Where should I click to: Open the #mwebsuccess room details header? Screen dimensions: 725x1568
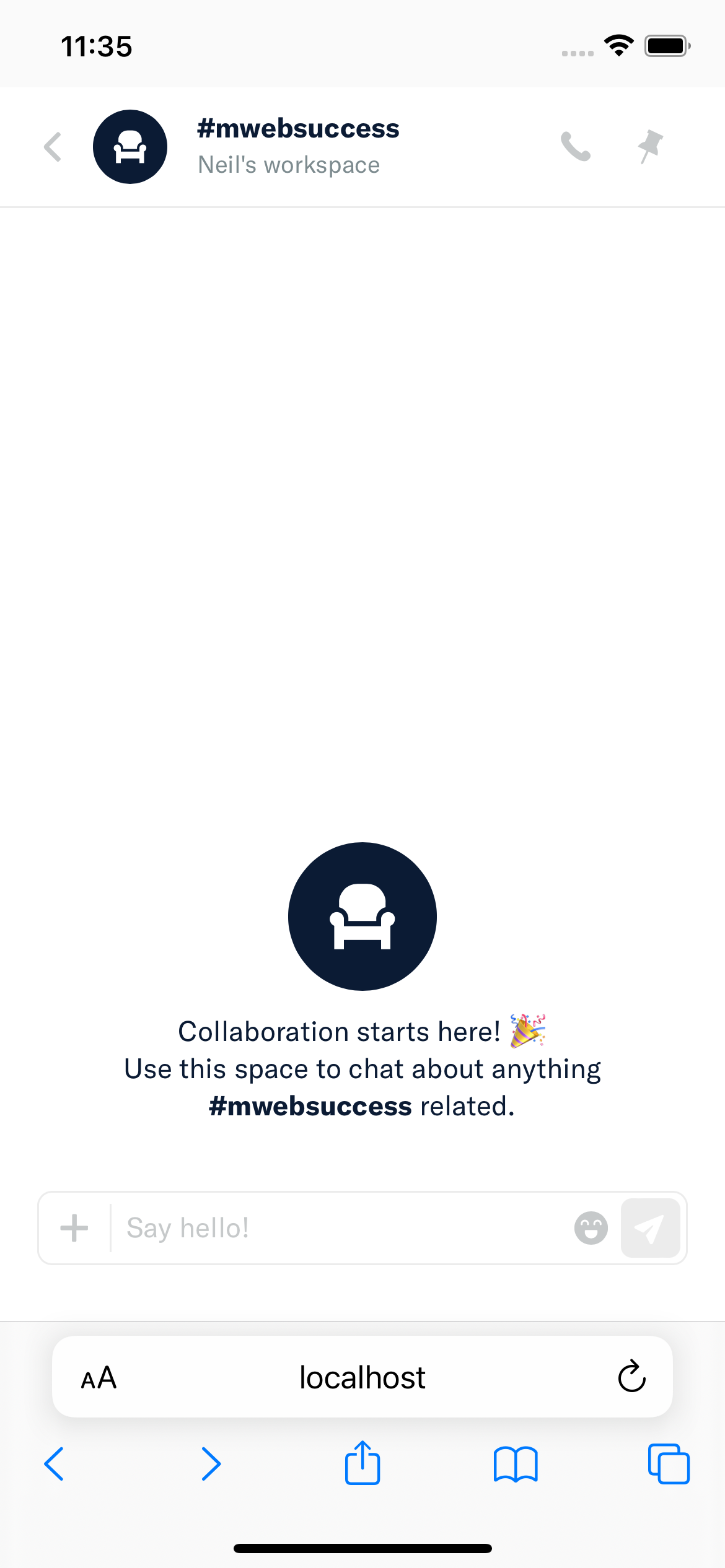click(x=297, y=146)
